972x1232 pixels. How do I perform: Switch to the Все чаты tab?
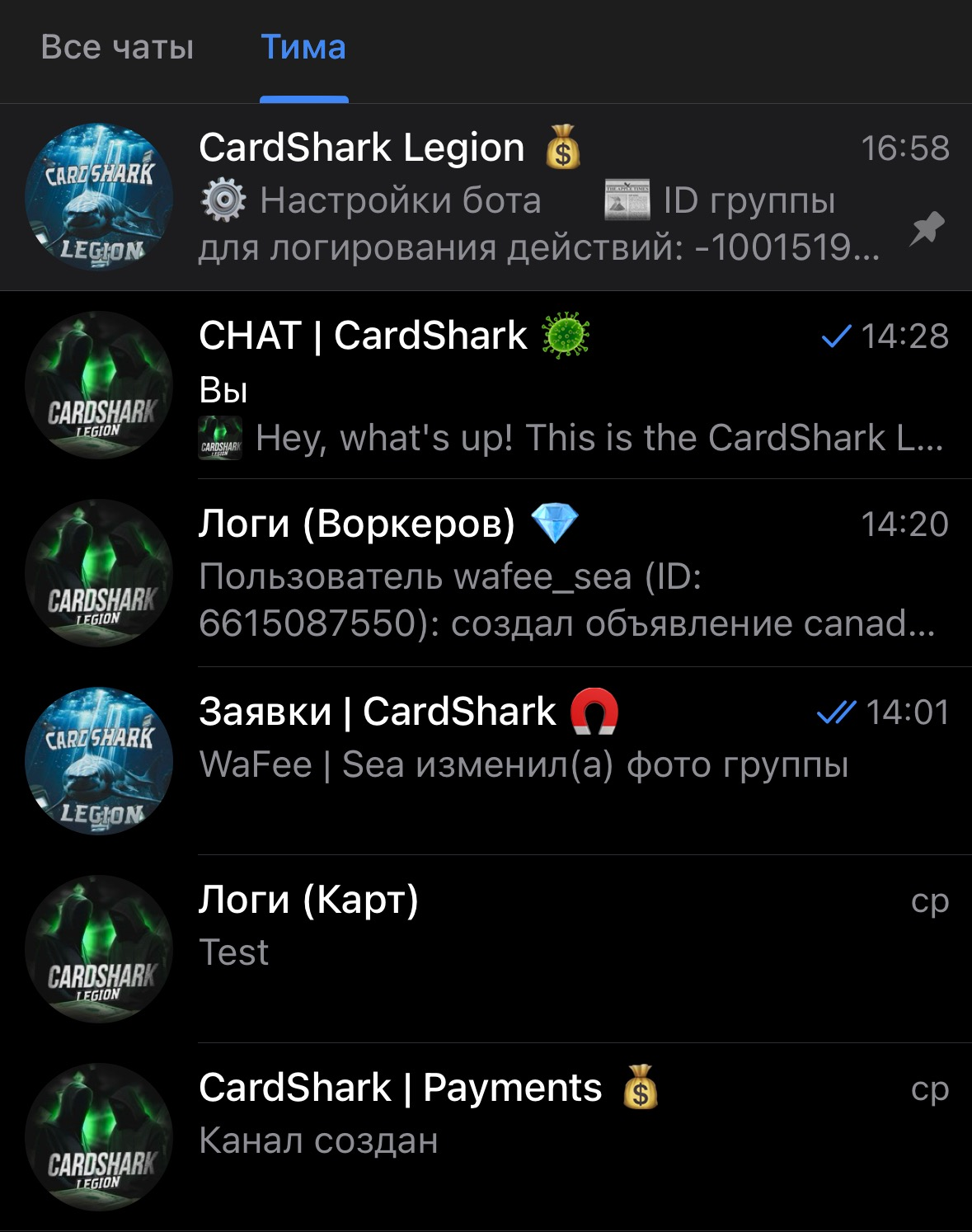point(117,48)
